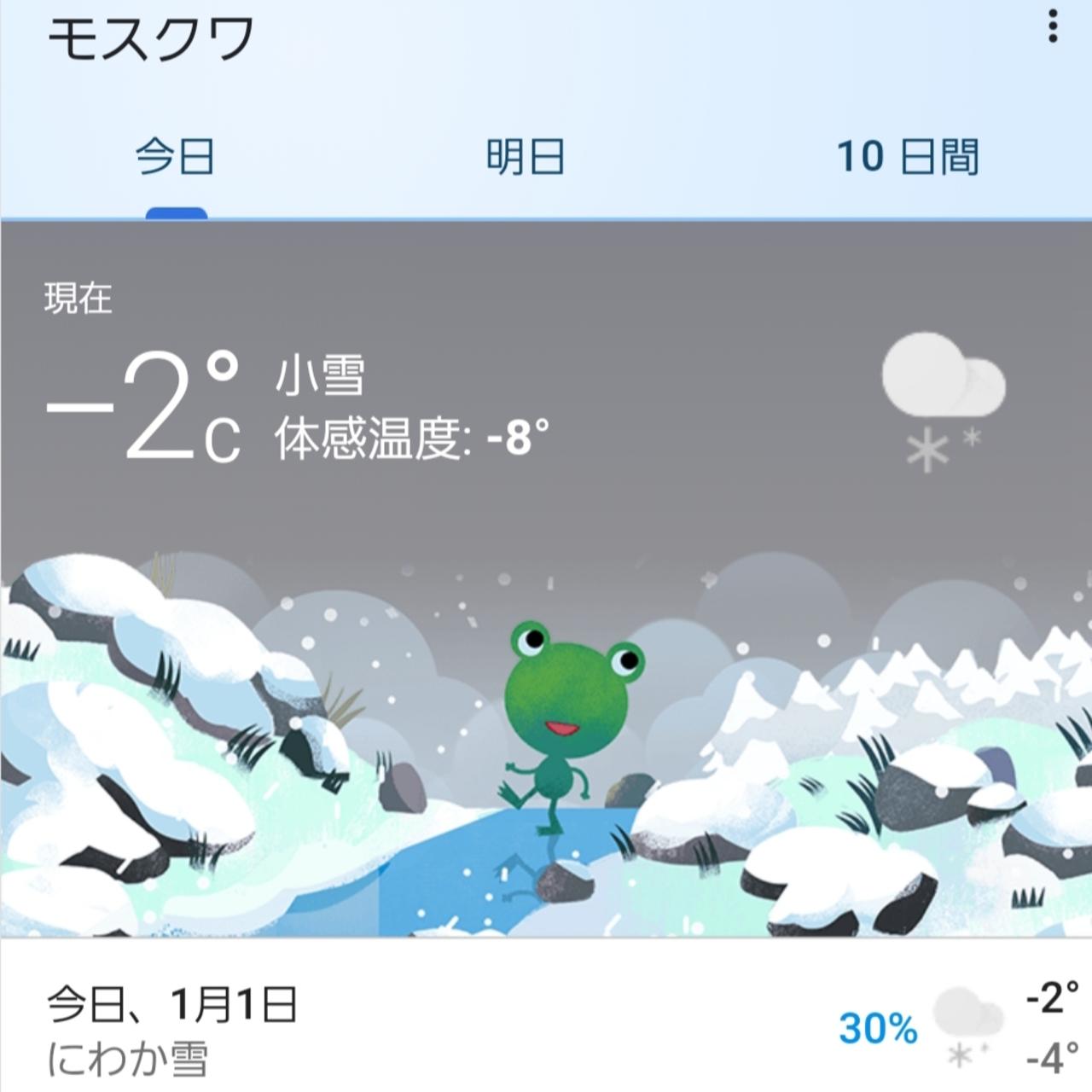Switch to the 10 日間 forecast tab

pos(908,158)
